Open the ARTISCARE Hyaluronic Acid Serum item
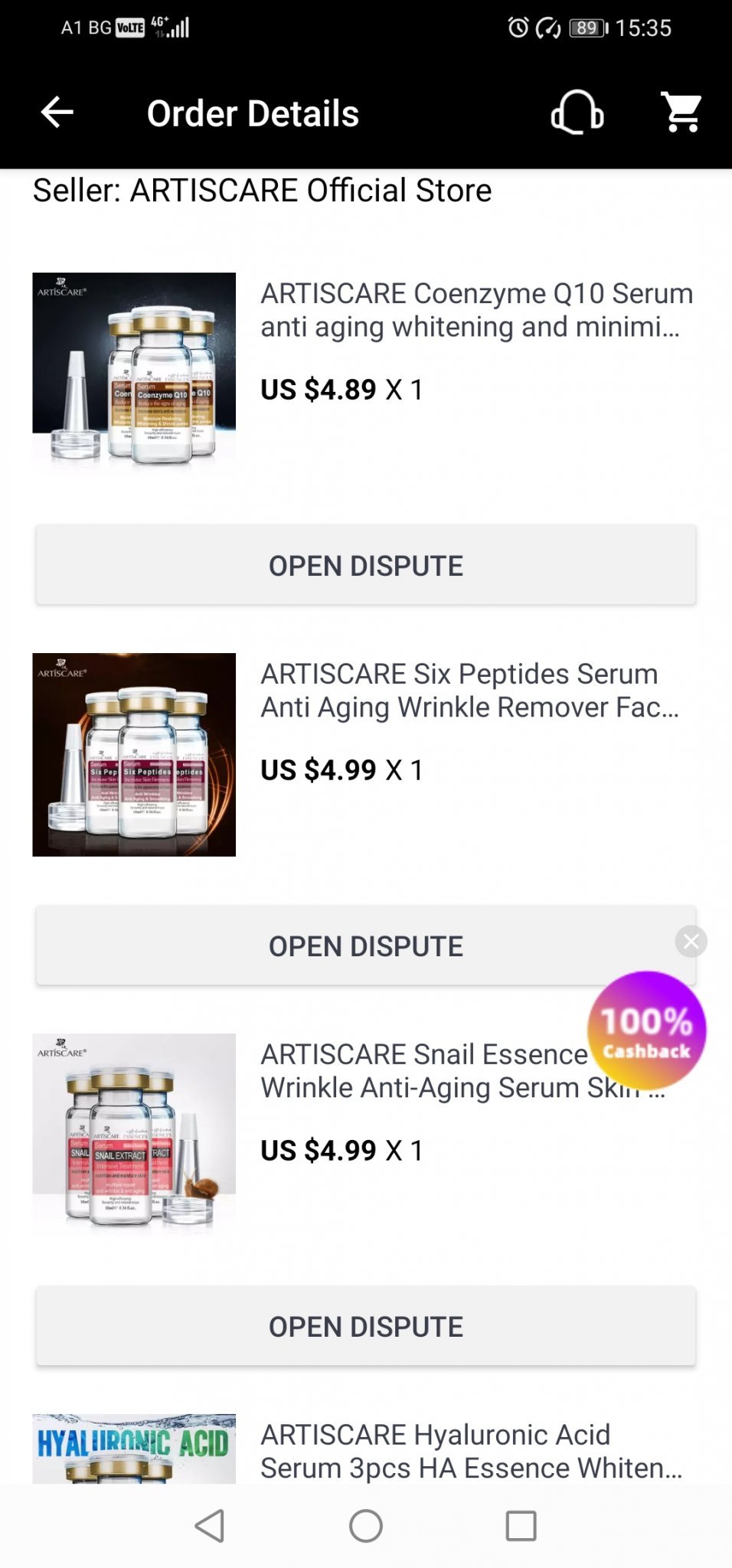732x1568 pixels. point(470,1451)
